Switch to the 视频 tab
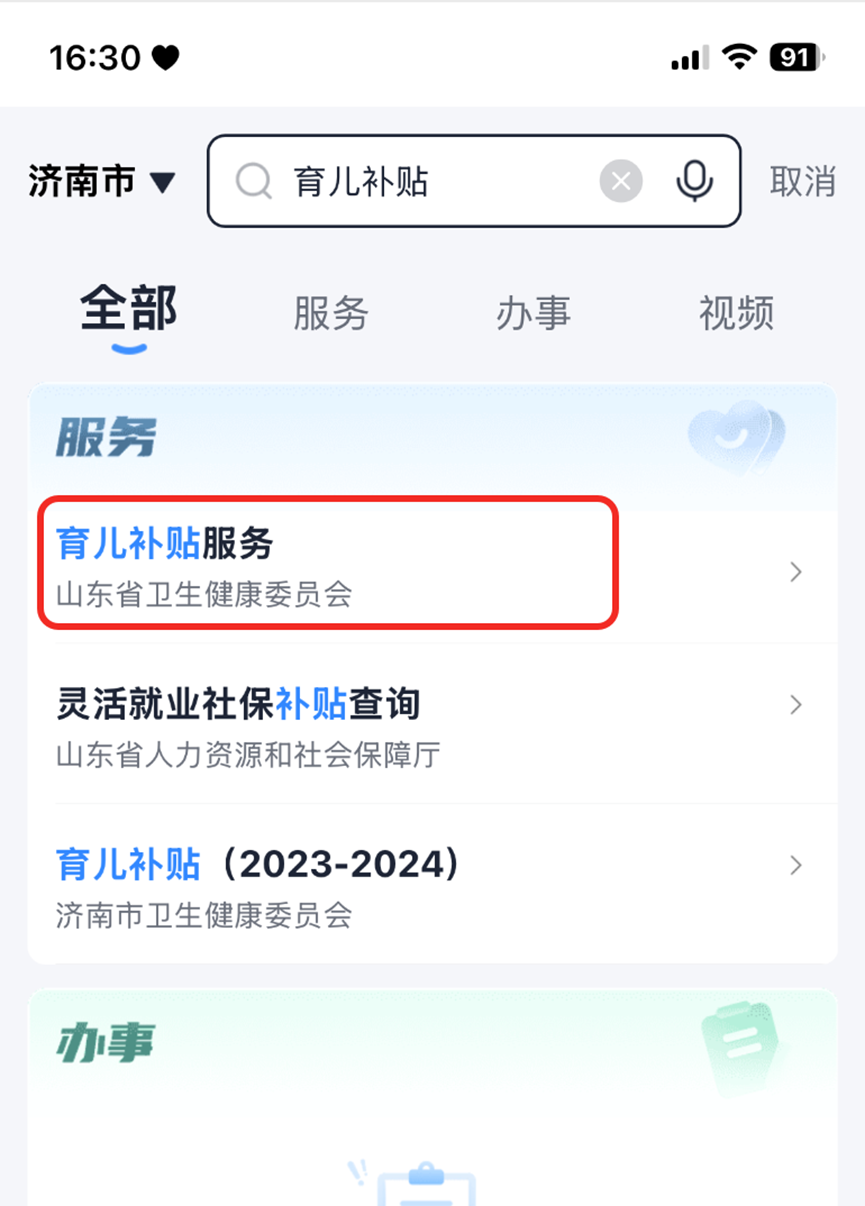865x1206 pixels. [736, 313]
